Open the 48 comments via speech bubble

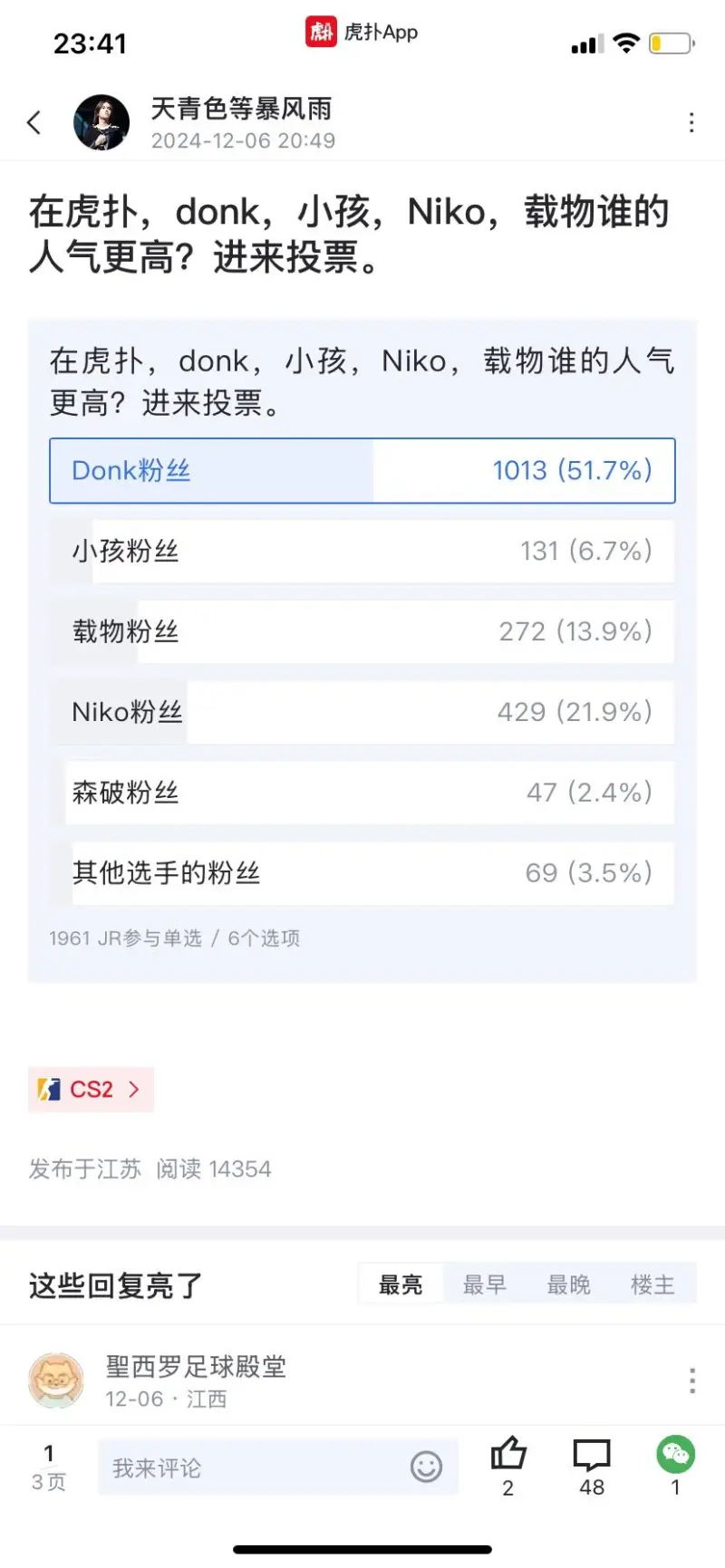[x=592, y=1466]
